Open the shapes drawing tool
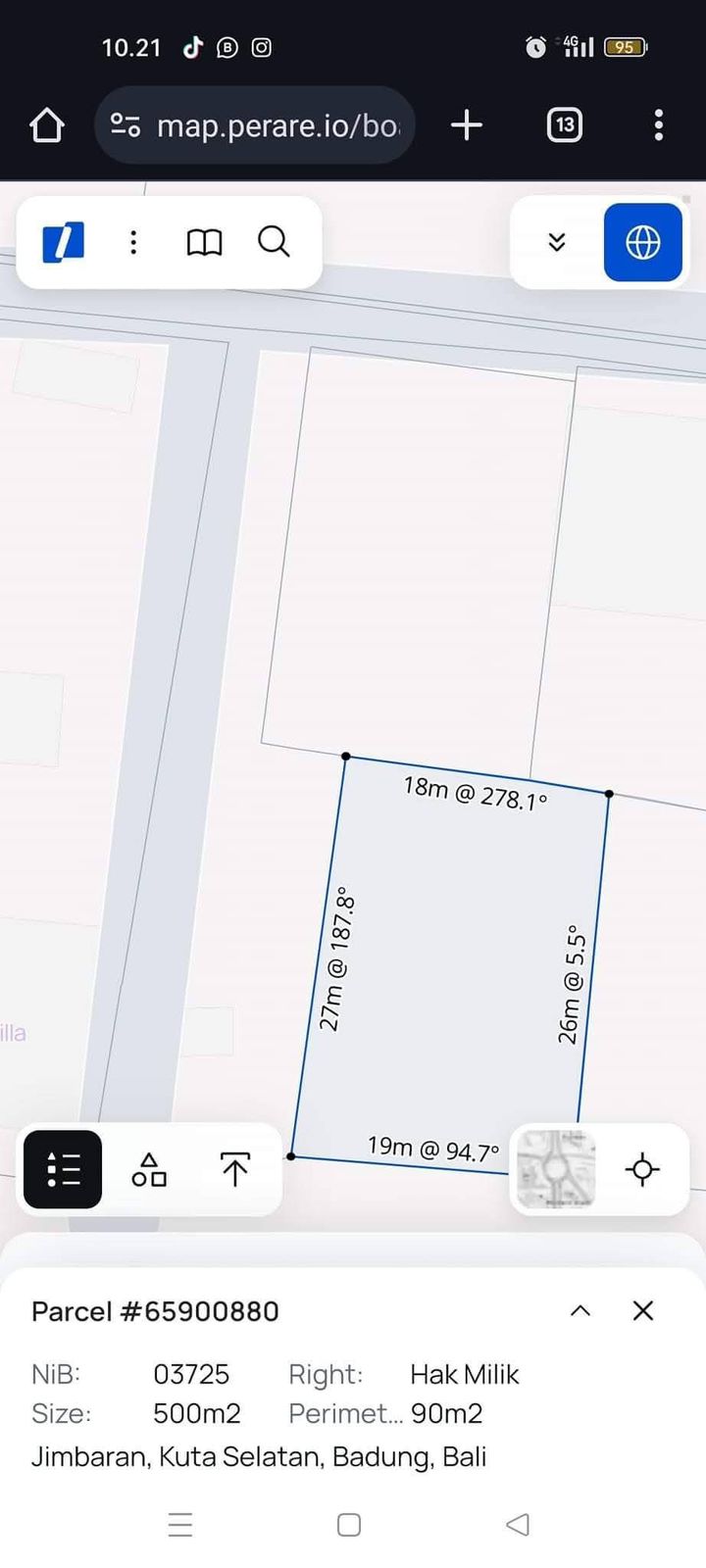706x1568 pixels. tap(149, 1169)
